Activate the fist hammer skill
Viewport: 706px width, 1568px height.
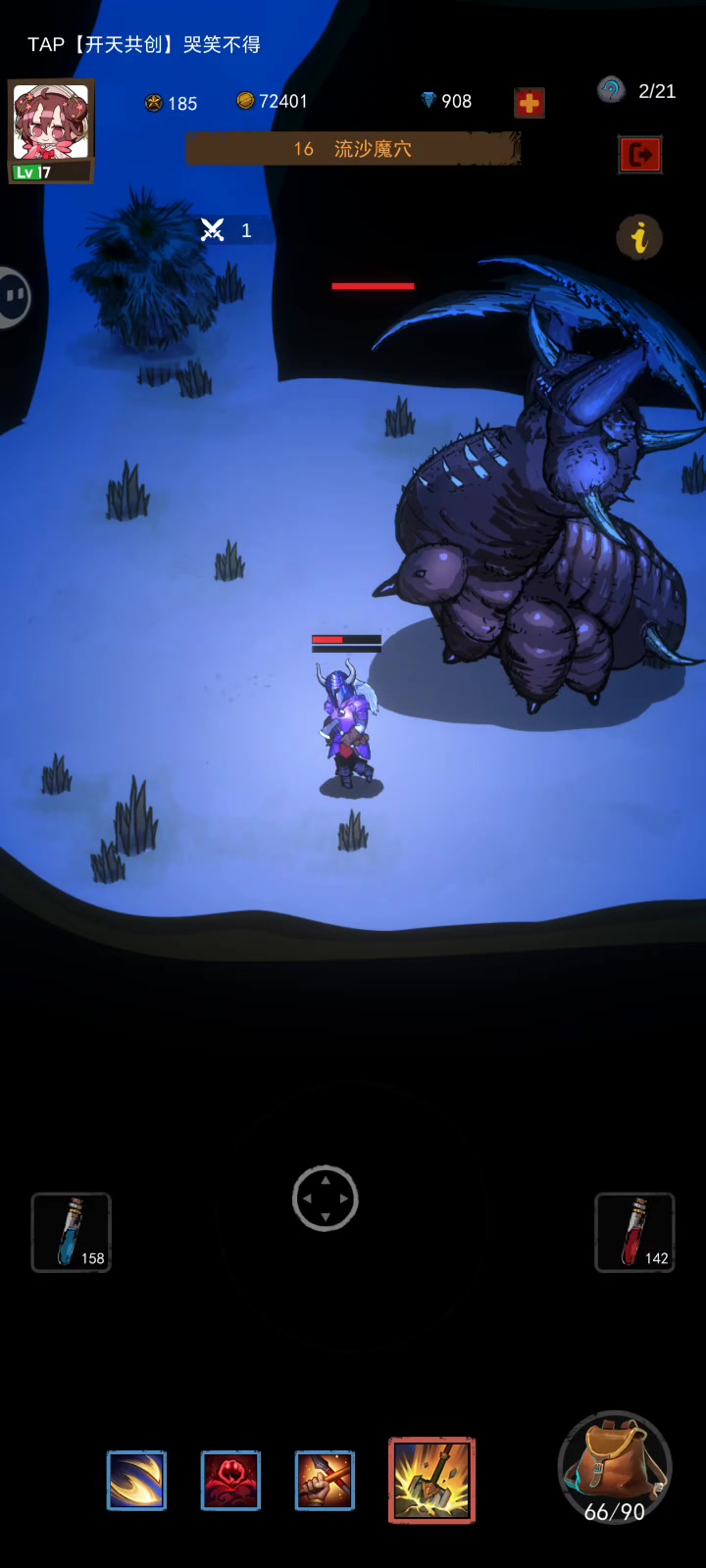tap(325, 1480)
